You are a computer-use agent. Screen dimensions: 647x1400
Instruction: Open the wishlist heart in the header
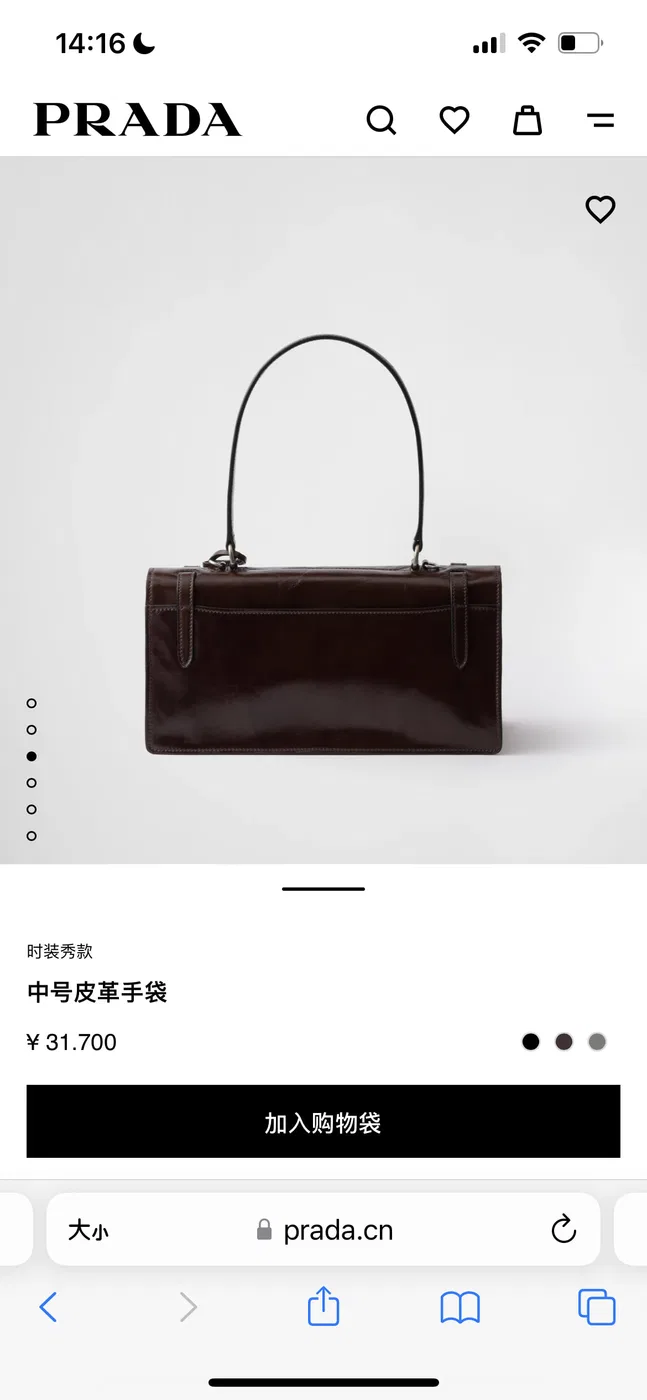pos(455,121)
